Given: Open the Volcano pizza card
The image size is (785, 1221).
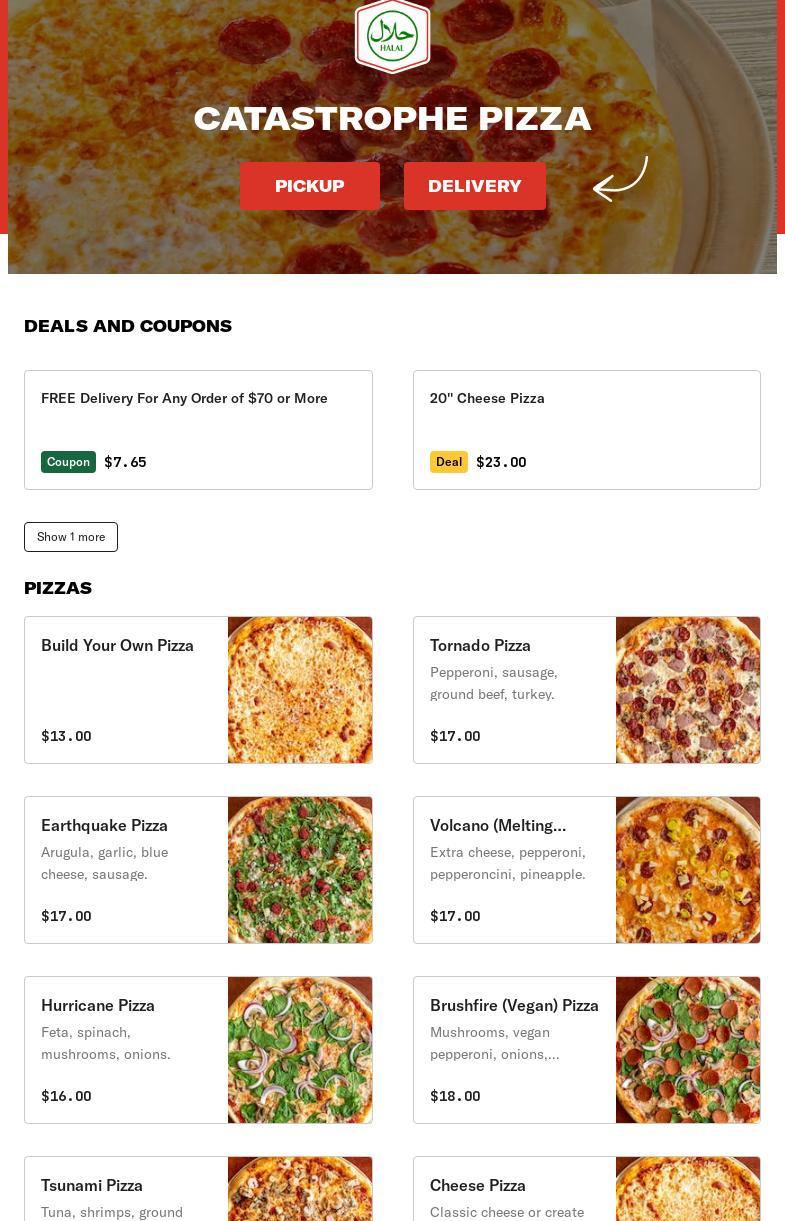Looking at the screenshot, I should 586,870.
